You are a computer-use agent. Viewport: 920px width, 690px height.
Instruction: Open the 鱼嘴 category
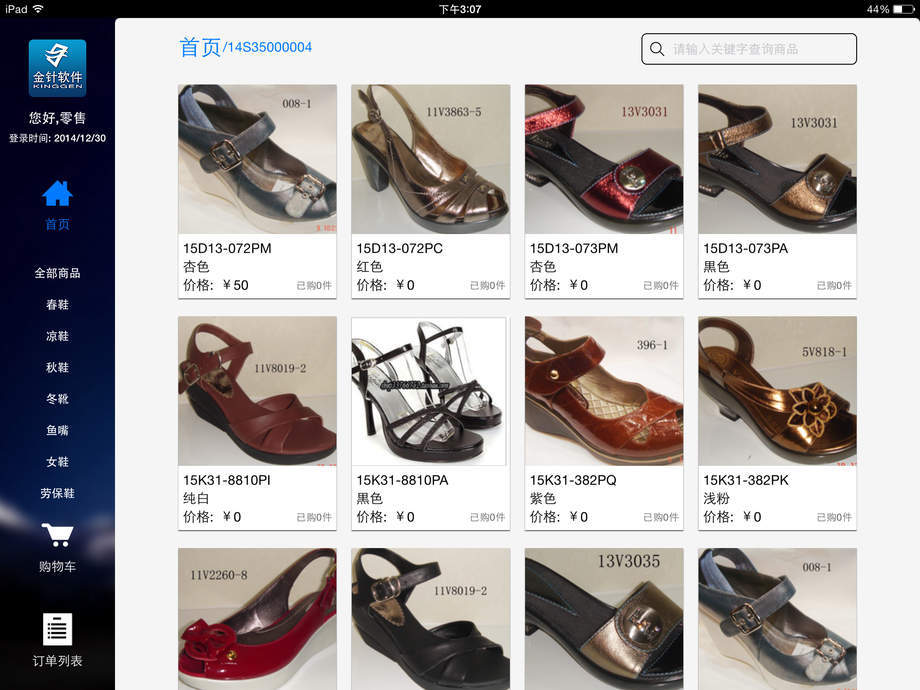58,430
